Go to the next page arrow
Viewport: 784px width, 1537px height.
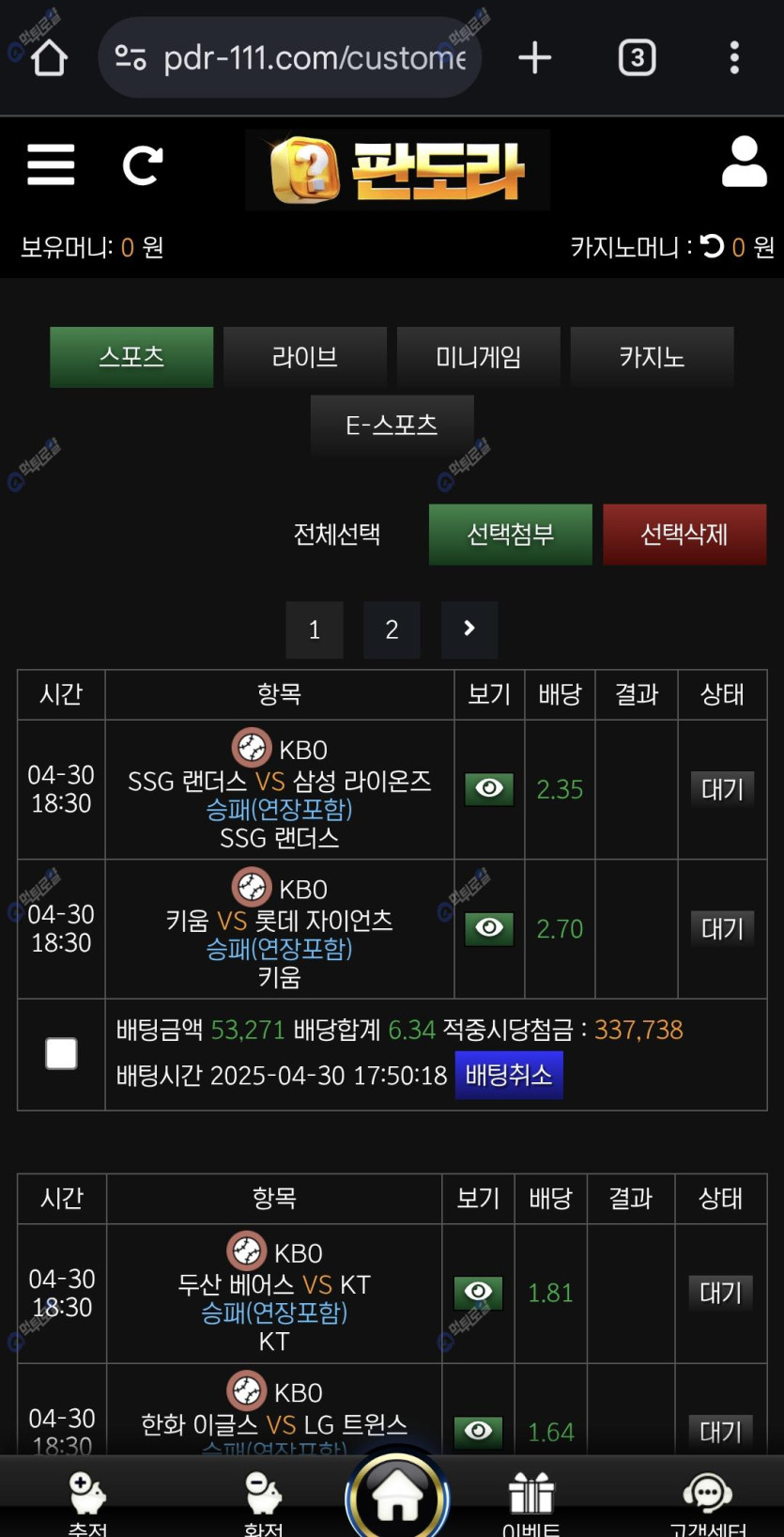469,629
